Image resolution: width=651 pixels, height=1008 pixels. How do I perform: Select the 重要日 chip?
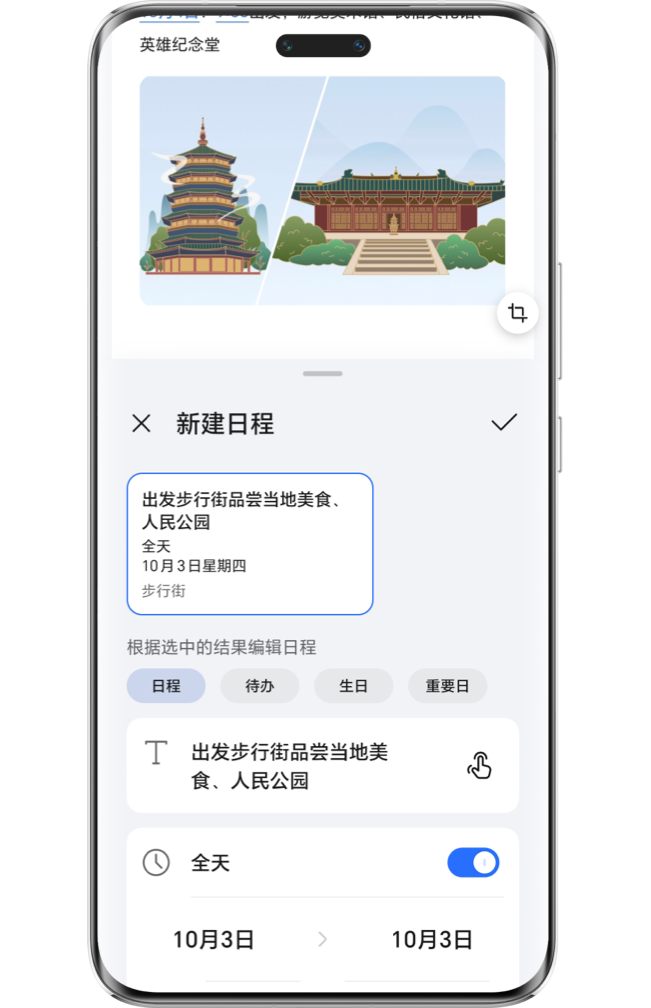coord(447,686)
